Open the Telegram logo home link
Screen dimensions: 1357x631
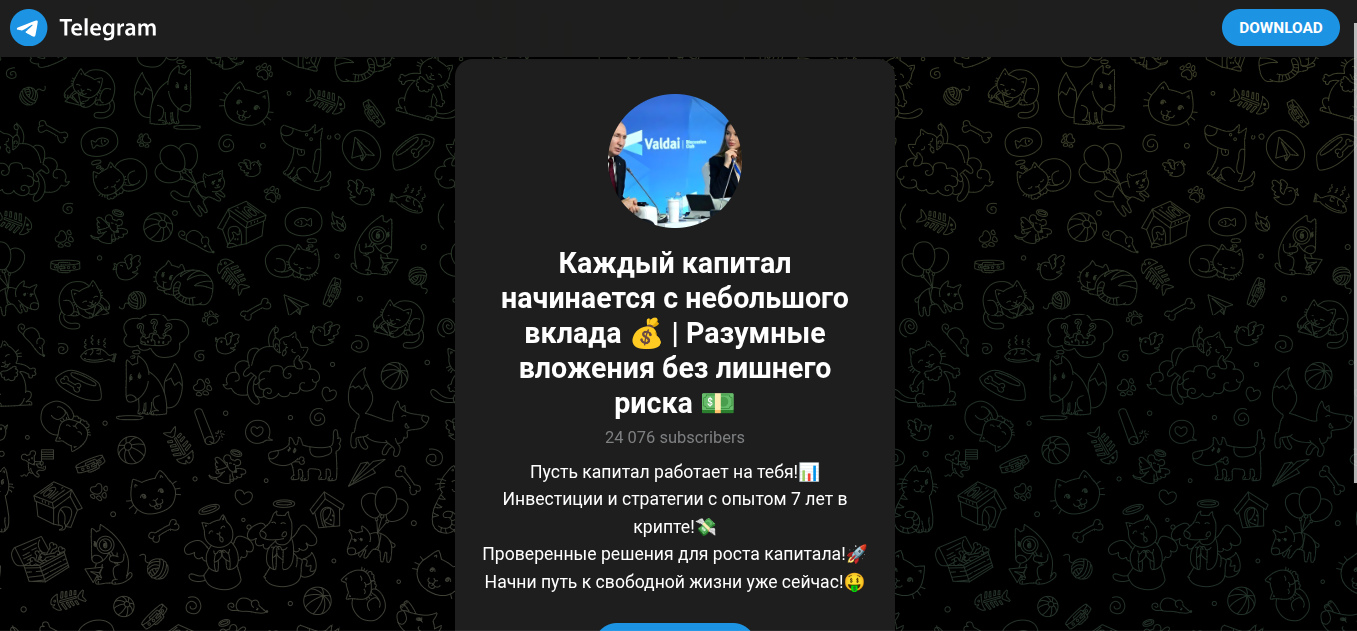(x=84, y=28)
